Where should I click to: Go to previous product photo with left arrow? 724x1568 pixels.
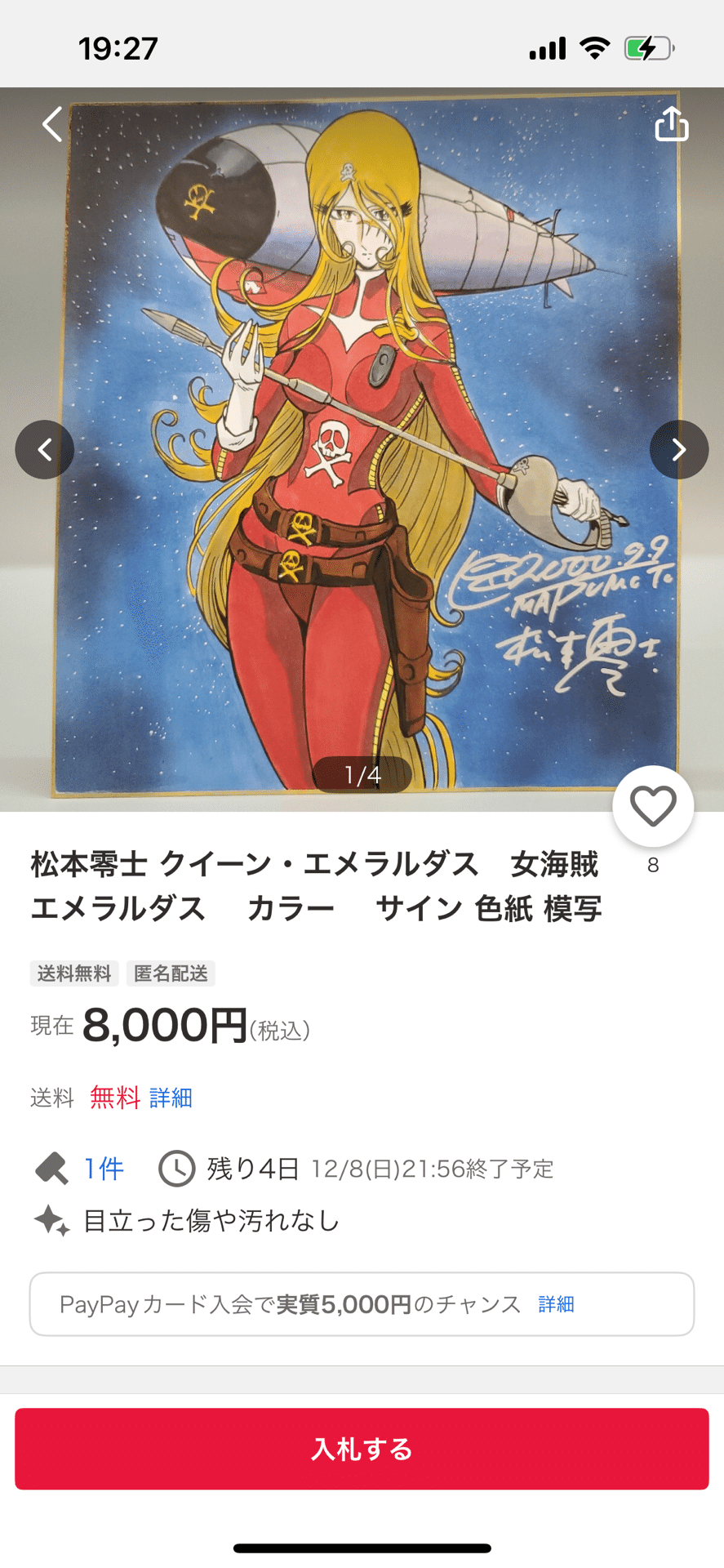pyautogui.click(x=44, y=450)
